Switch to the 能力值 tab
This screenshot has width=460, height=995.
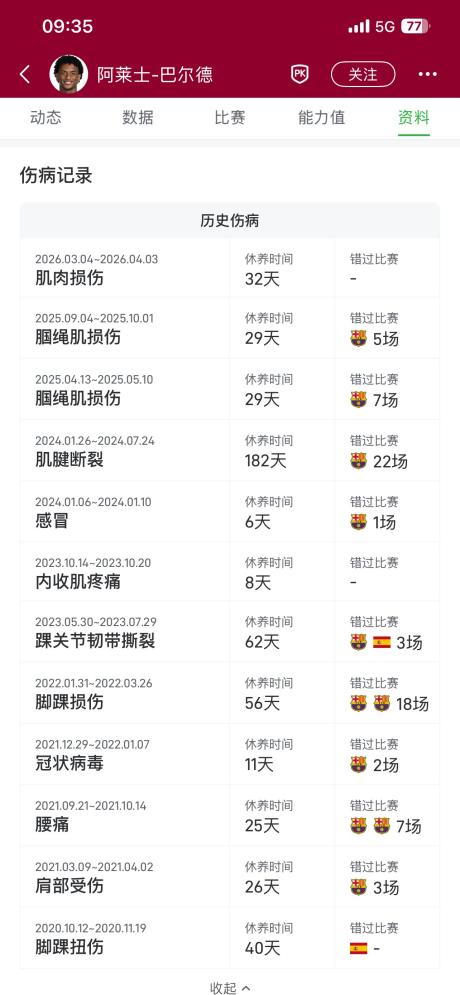[x=322, y=117]
